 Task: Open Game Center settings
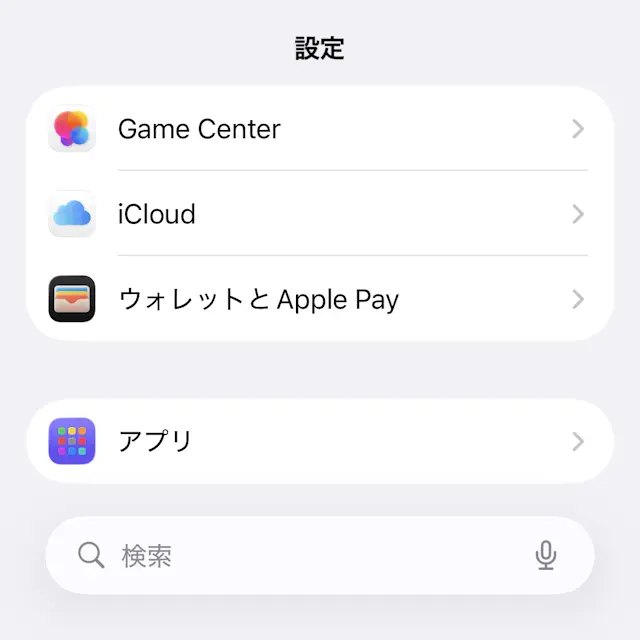point(318,129)
